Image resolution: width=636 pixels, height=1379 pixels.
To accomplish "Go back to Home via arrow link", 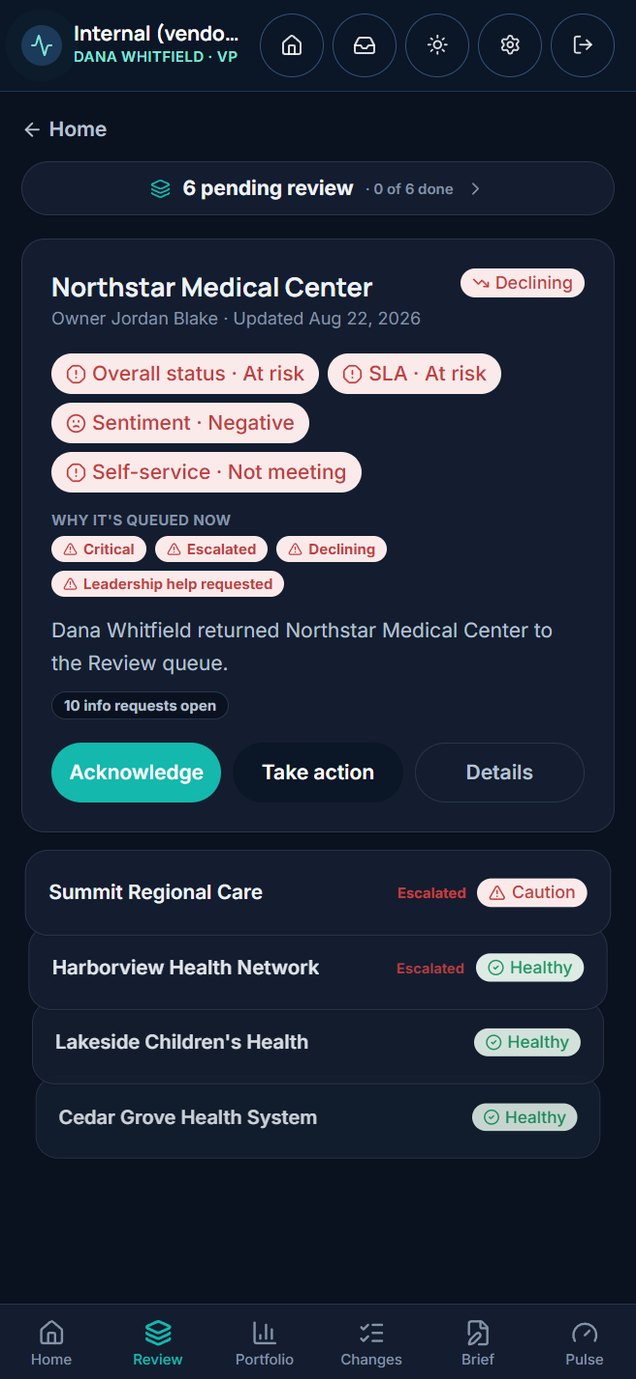I will [65, 129].
